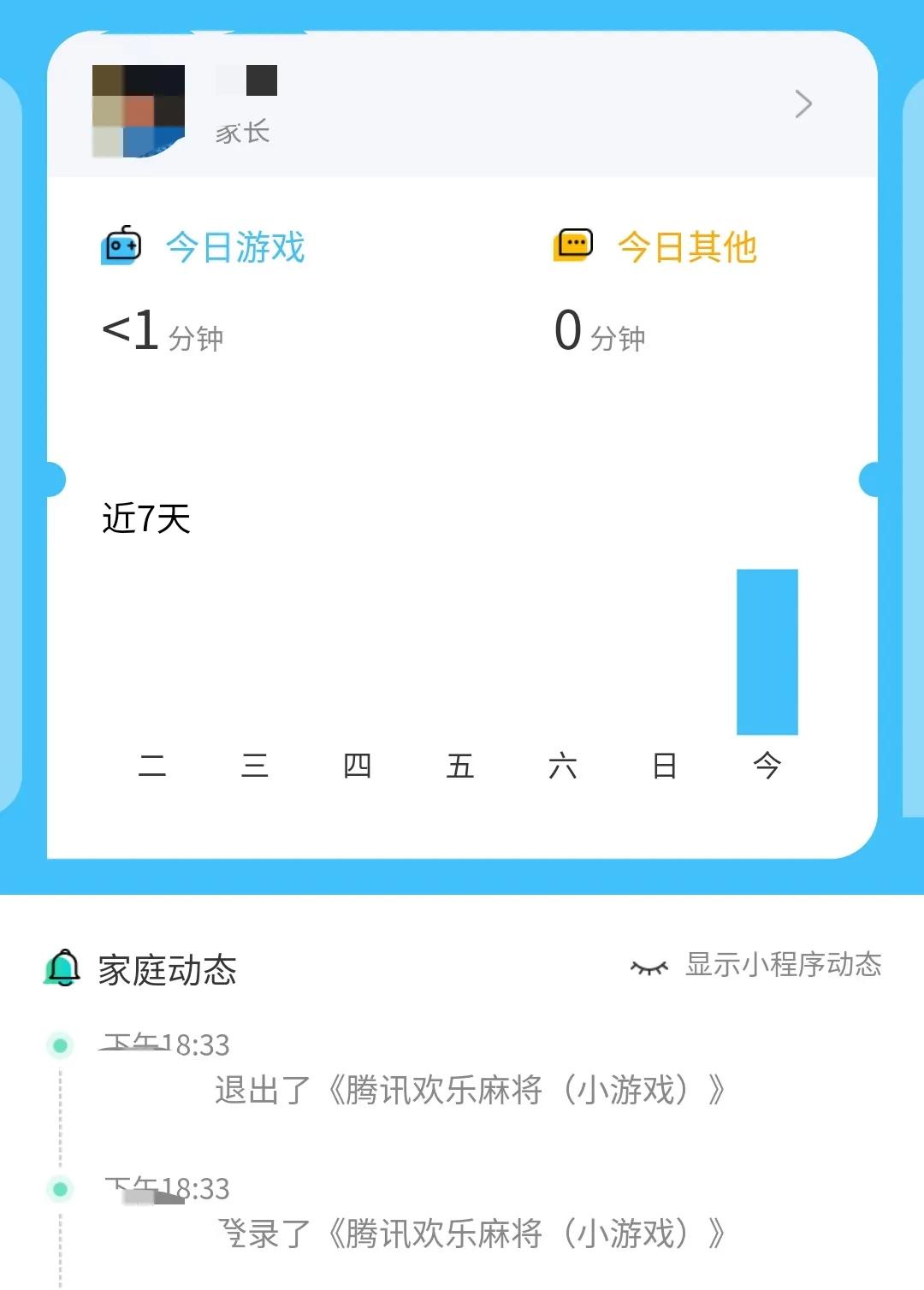The height and width of the screenshot is (1290, 924).
Task: Expand the profile card via the right chevron
Action: [803, 104]
